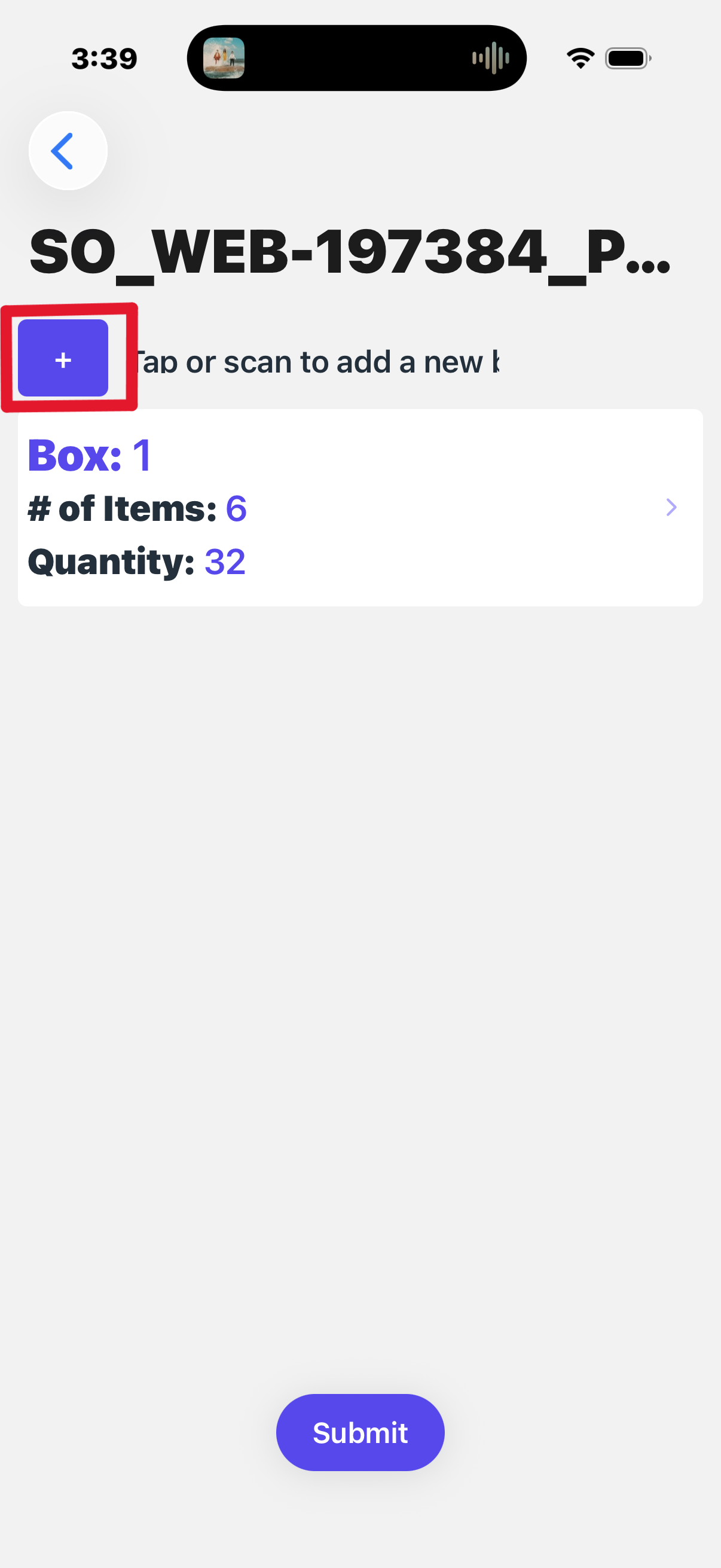
Task: Go back using the blue arrow
Action: pyautogui.click(x=68, y=150)
